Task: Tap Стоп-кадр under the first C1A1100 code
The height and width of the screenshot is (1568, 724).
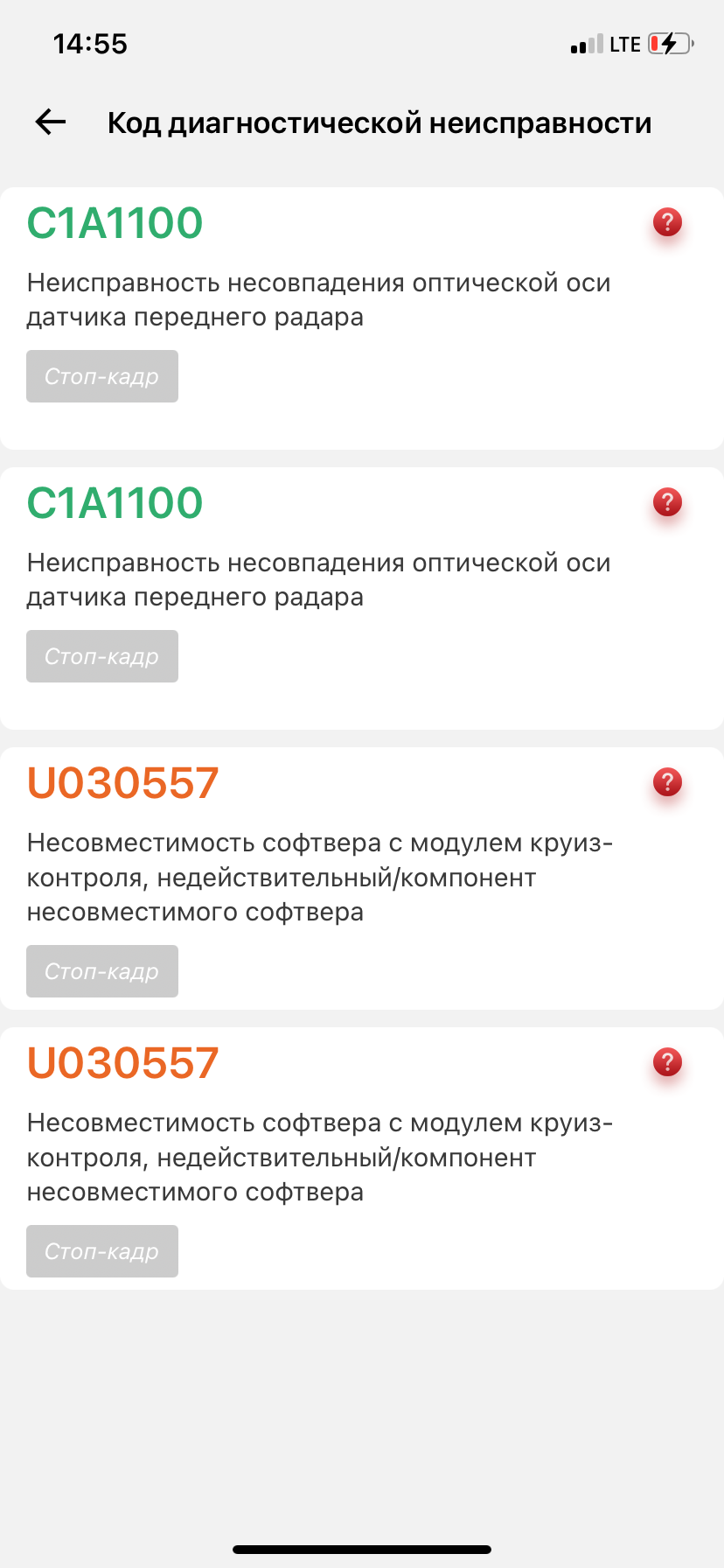Action: point(102,376)
